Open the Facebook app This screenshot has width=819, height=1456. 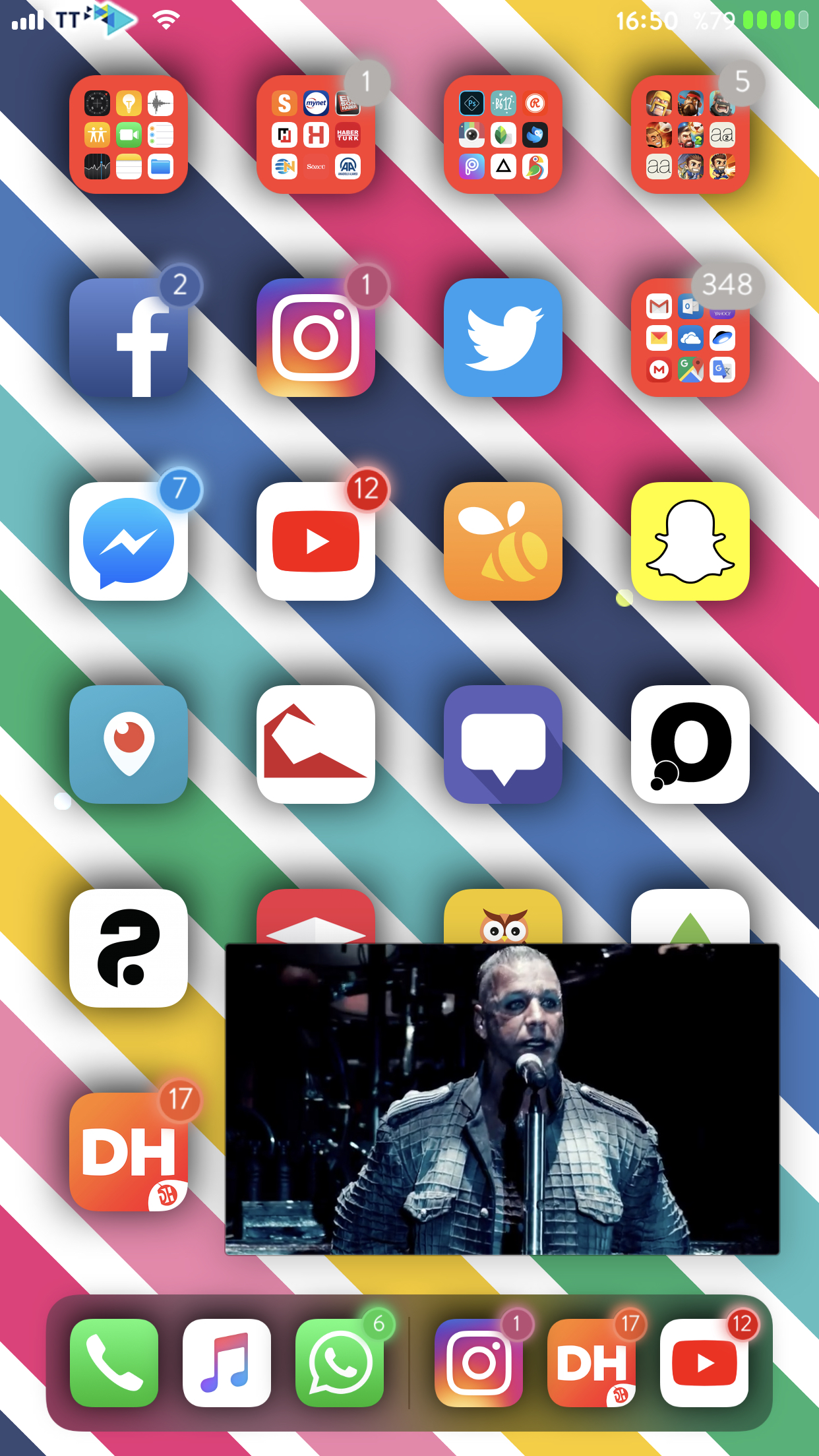129,338
